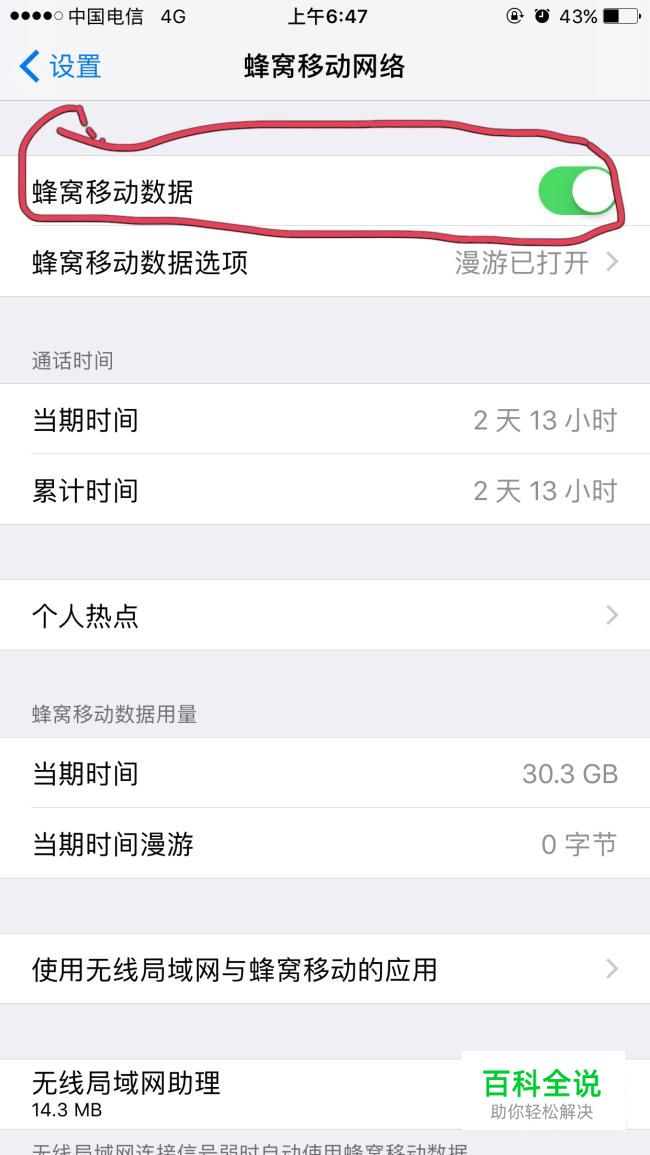Open 个人热点 settings

tap(324, 615)
